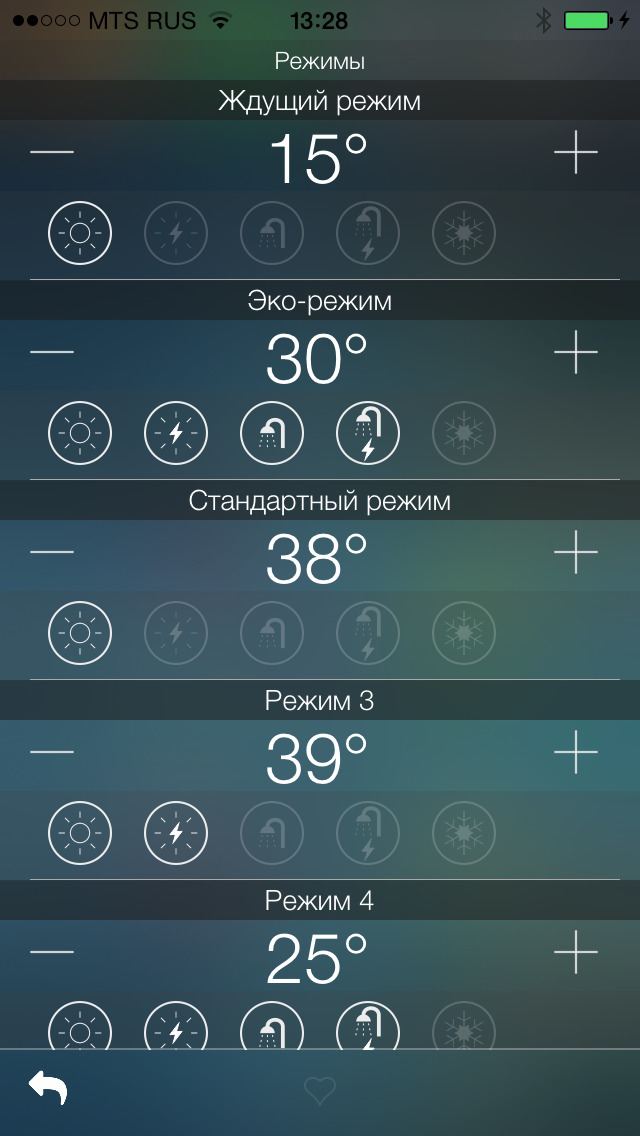Increase Ждущий режим temperature with plus
This screenshot has width=640, height=1136.
click(x=575, y=152)
